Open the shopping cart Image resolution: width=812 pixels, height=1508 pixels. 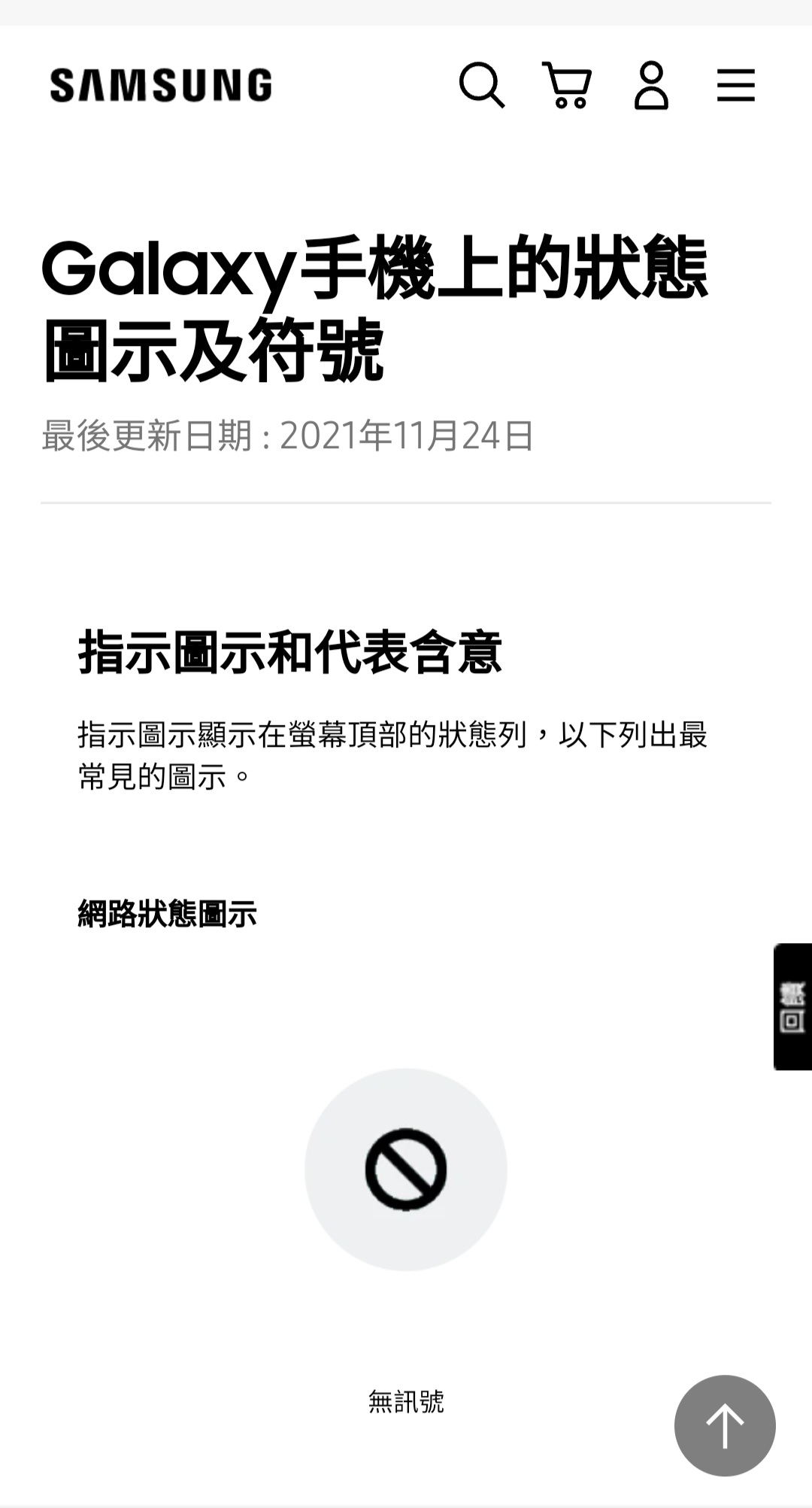pyautogui.click(x=567, y=85)
